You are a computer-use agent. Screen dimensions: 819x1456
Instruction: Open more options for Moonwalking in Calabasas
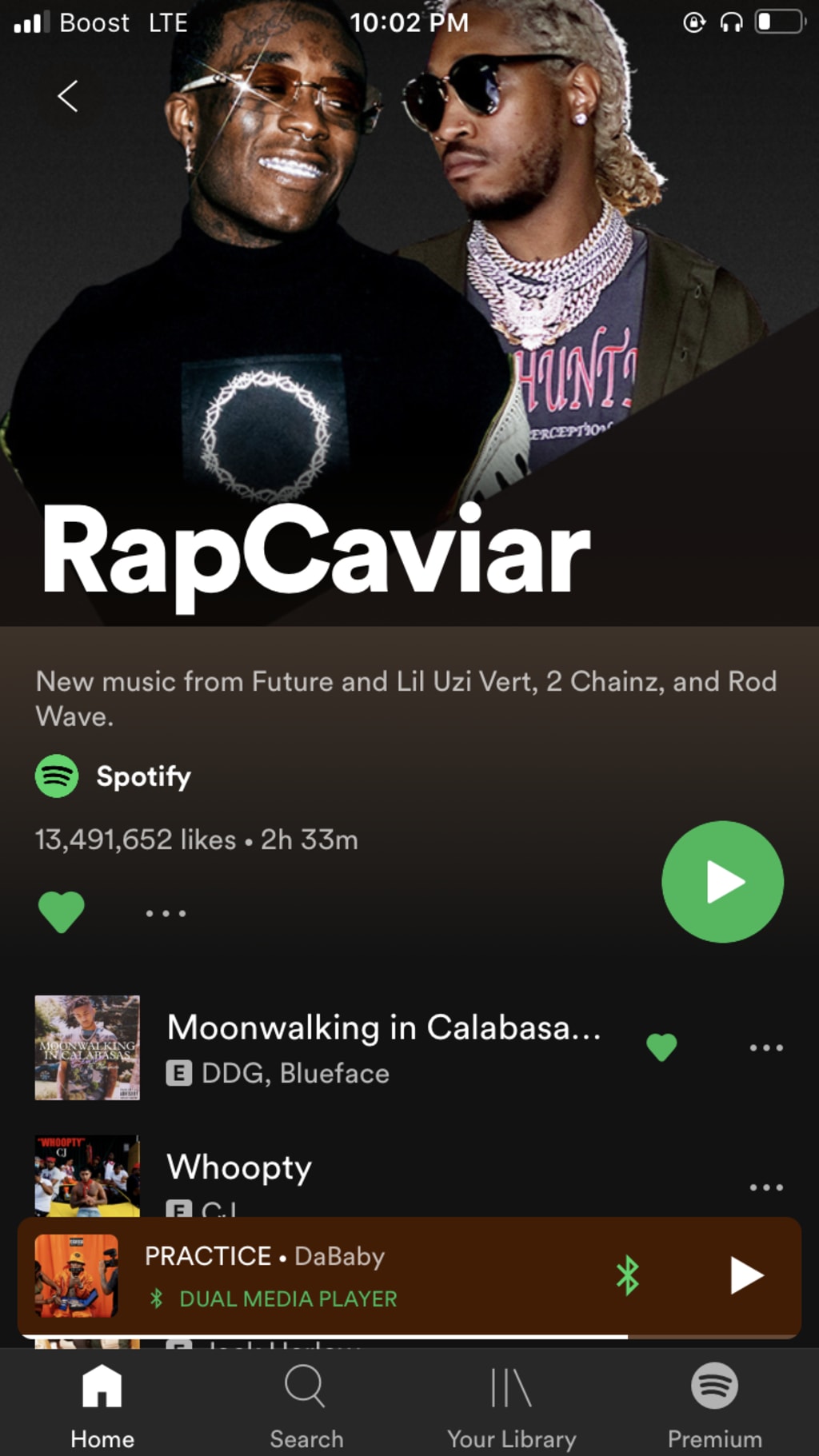(765, 1047)
